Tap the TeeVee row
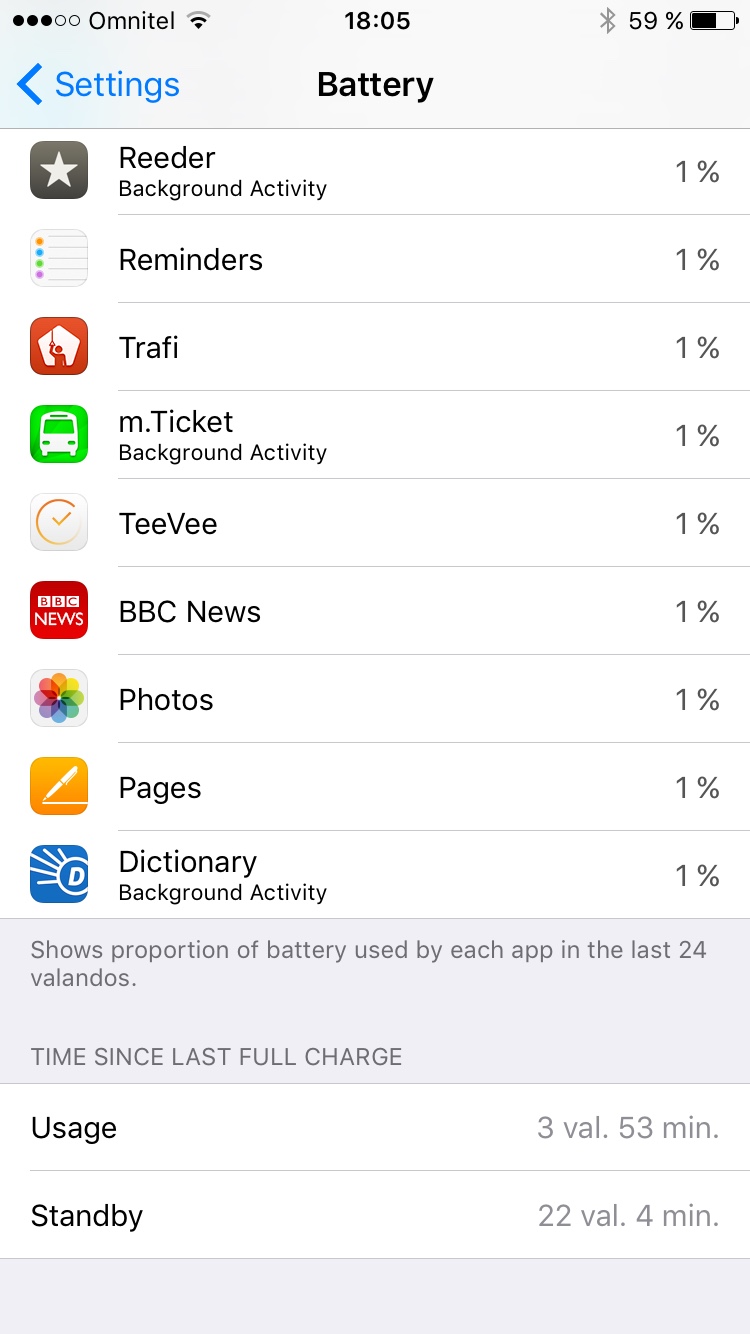Viewport: 750px width, 1334px height. click(375, 524)
